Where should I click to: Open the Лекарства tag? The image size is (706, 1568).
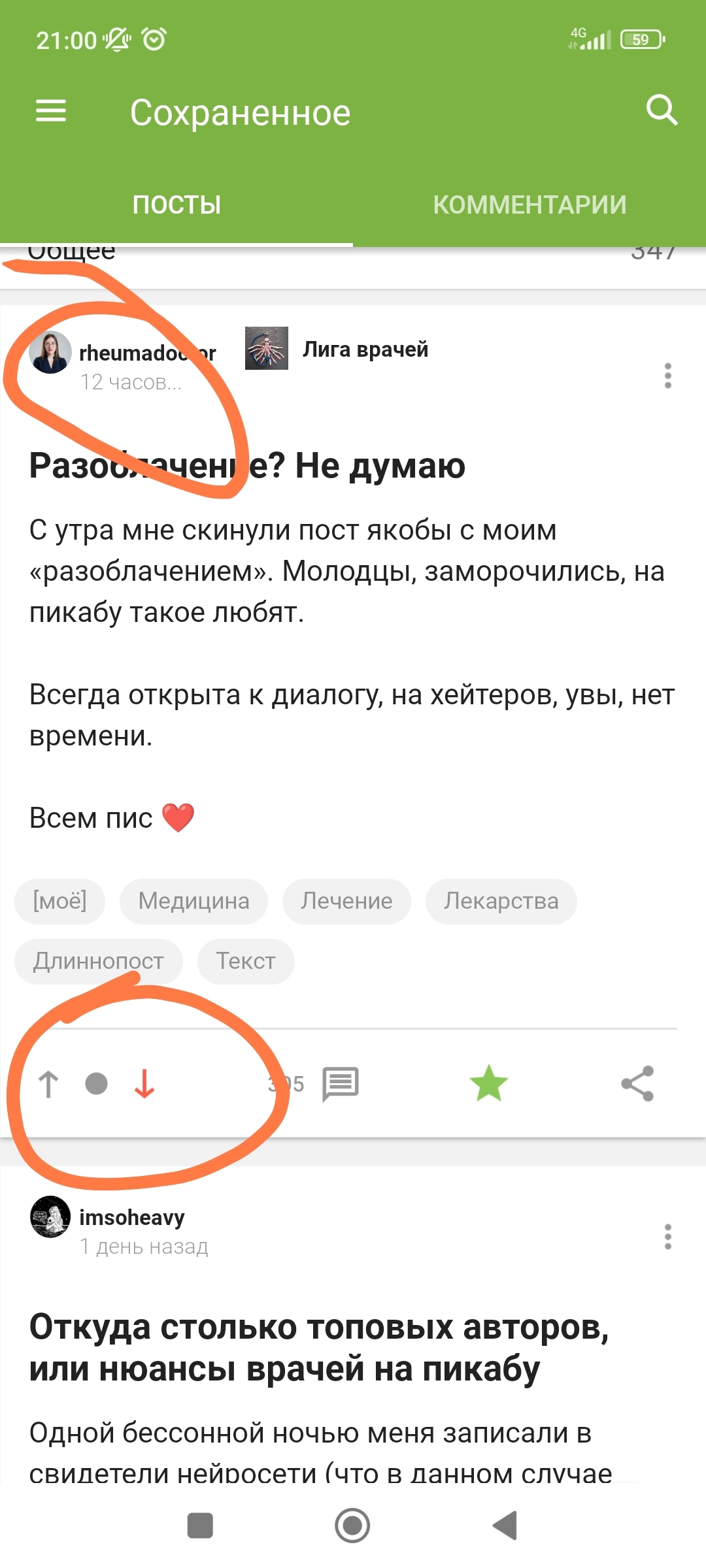click(501, 902)
